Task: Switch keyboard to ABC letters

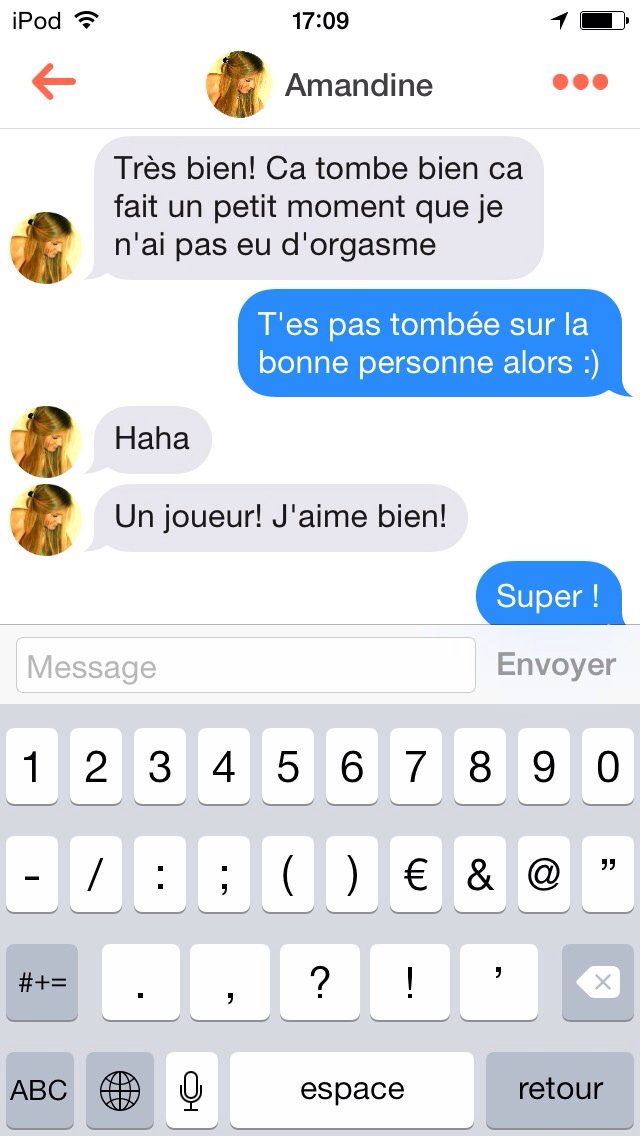Action: [40, 1089]
